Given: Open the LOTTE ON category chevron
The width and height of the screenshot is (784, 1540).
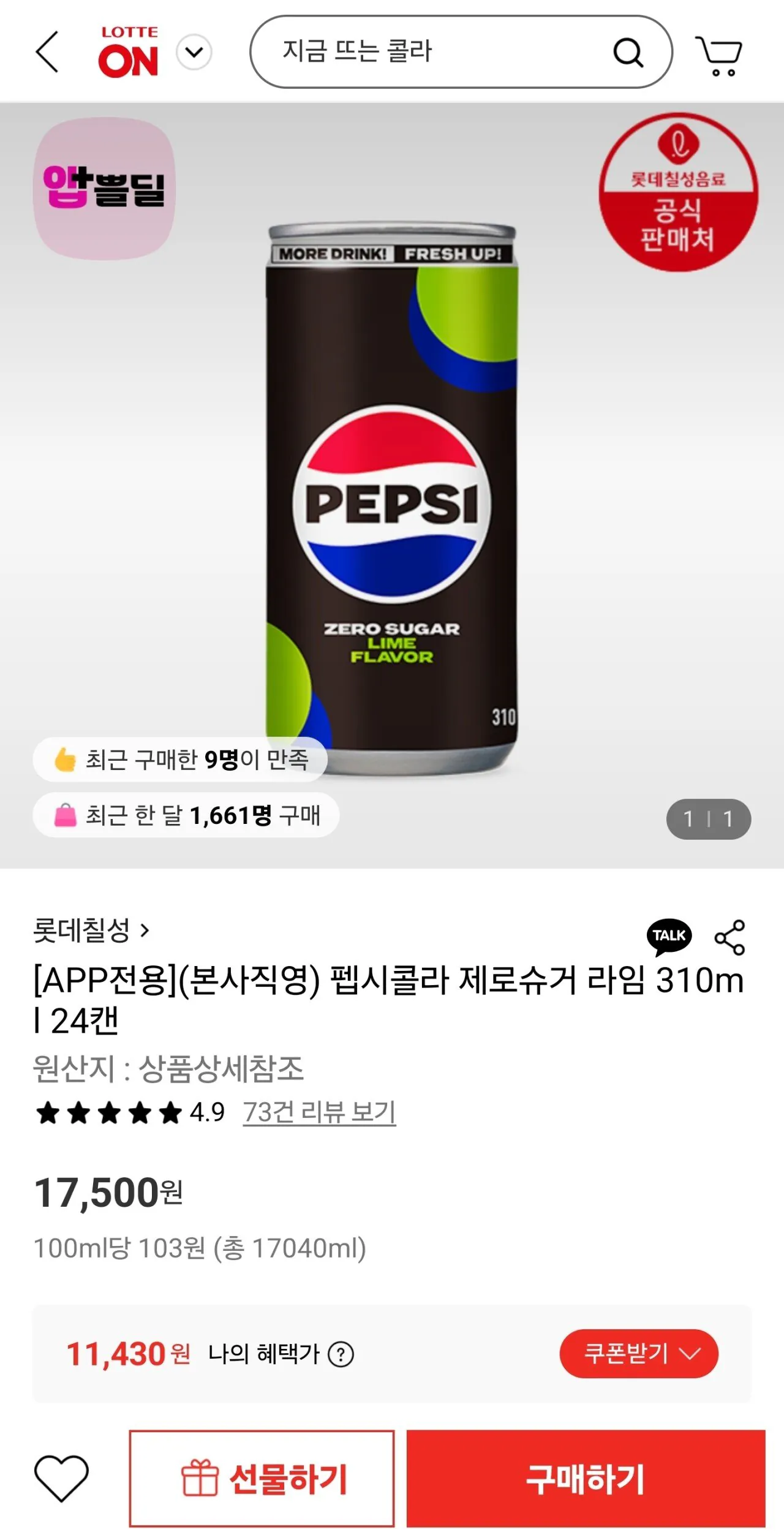Looking at the screenshot, I should (x=194, y=53).
